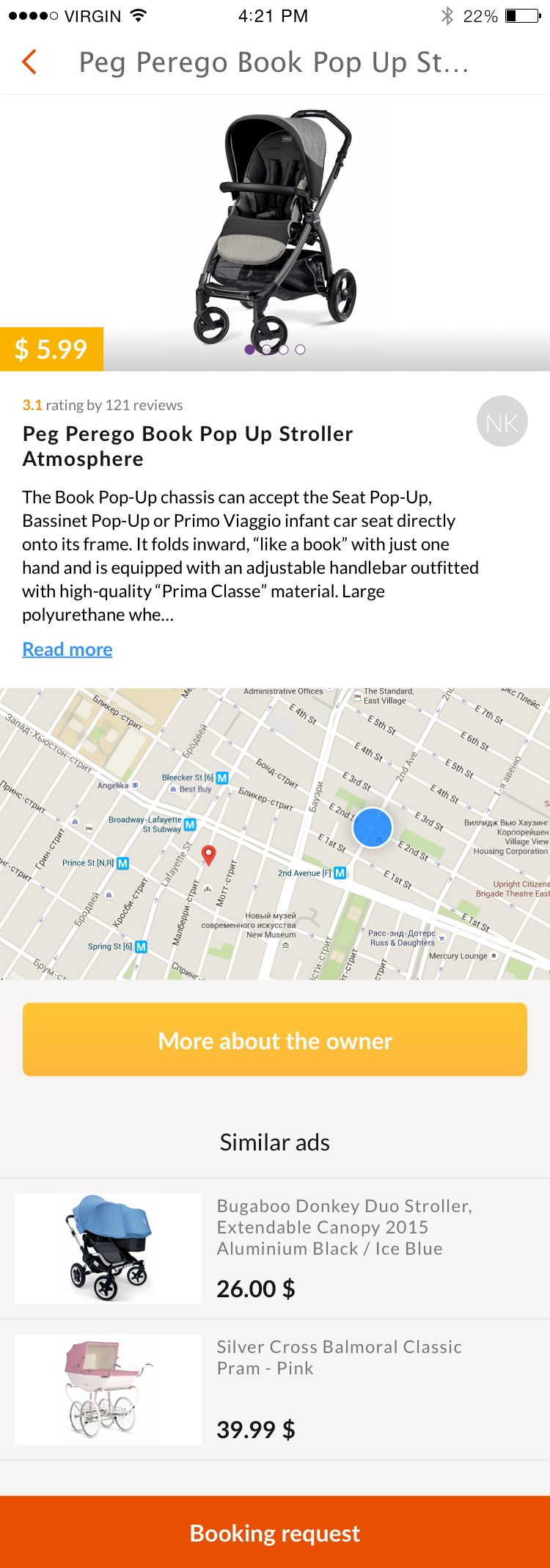
Task: Tap Read more to expand description
Action: coord(67,649)
